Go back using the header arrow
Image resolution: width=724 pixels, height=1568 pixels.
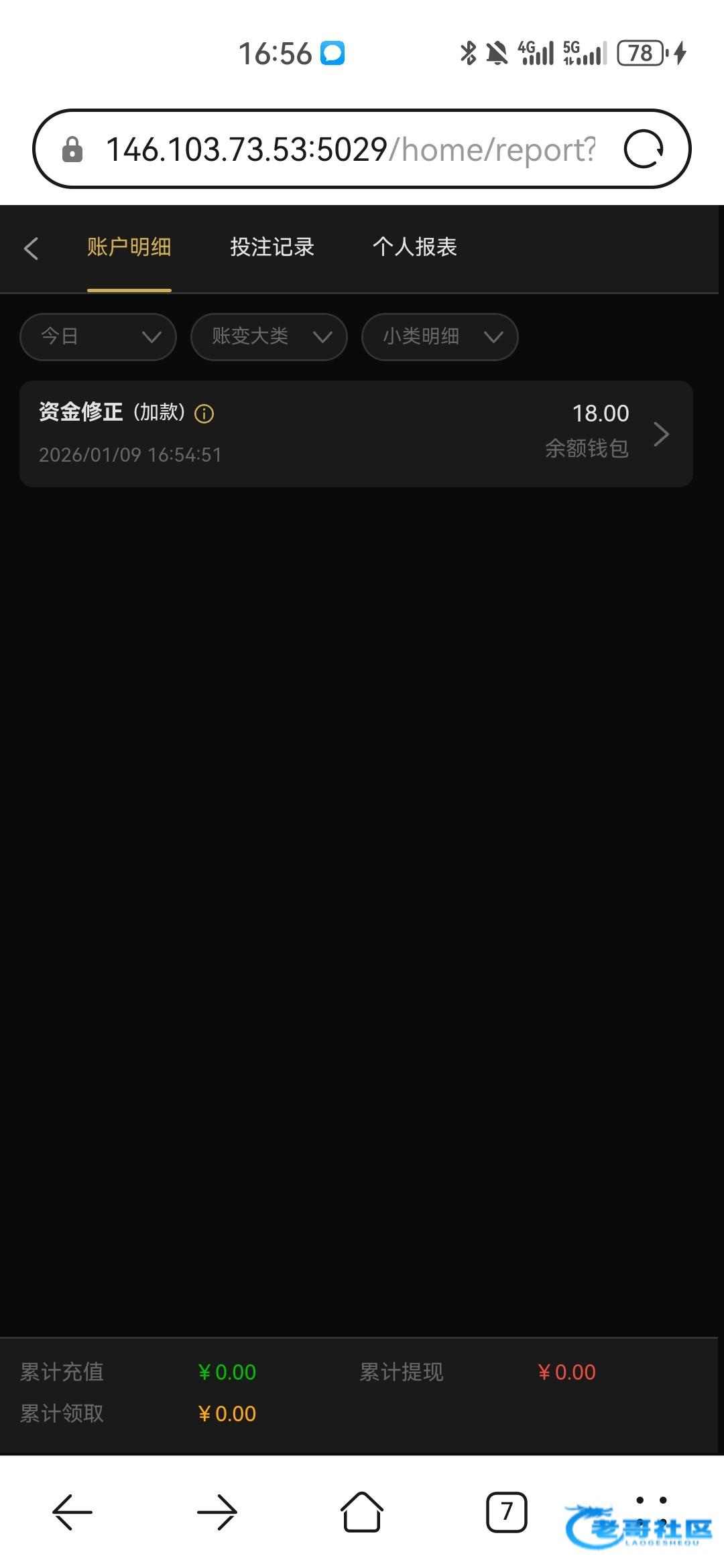(31, 248)
